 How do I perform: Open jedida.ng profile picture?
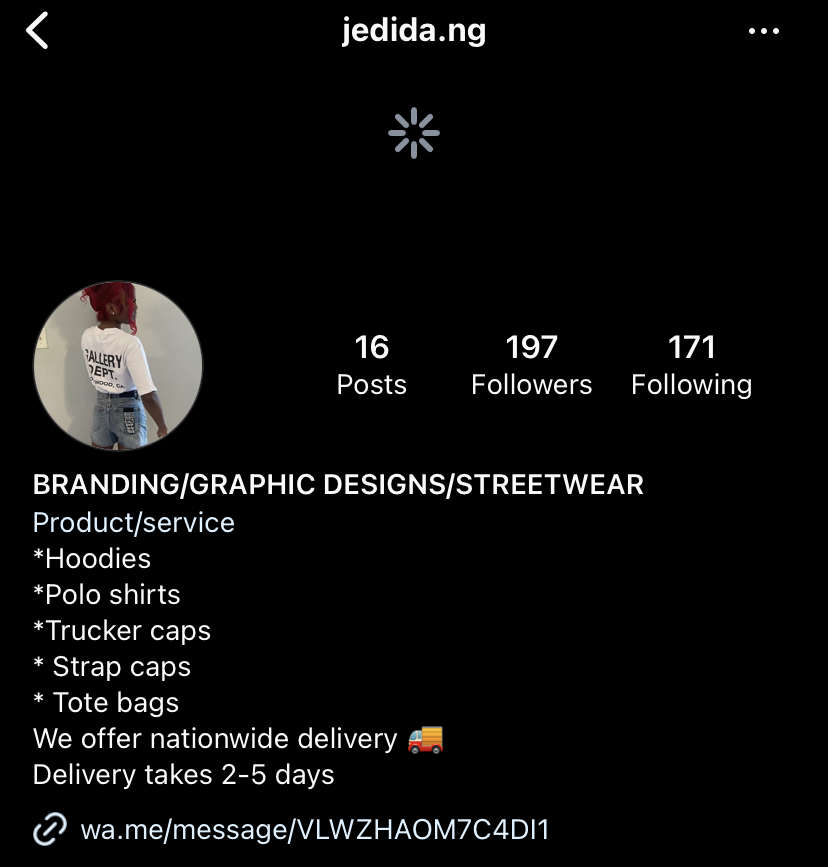point(118,366)
